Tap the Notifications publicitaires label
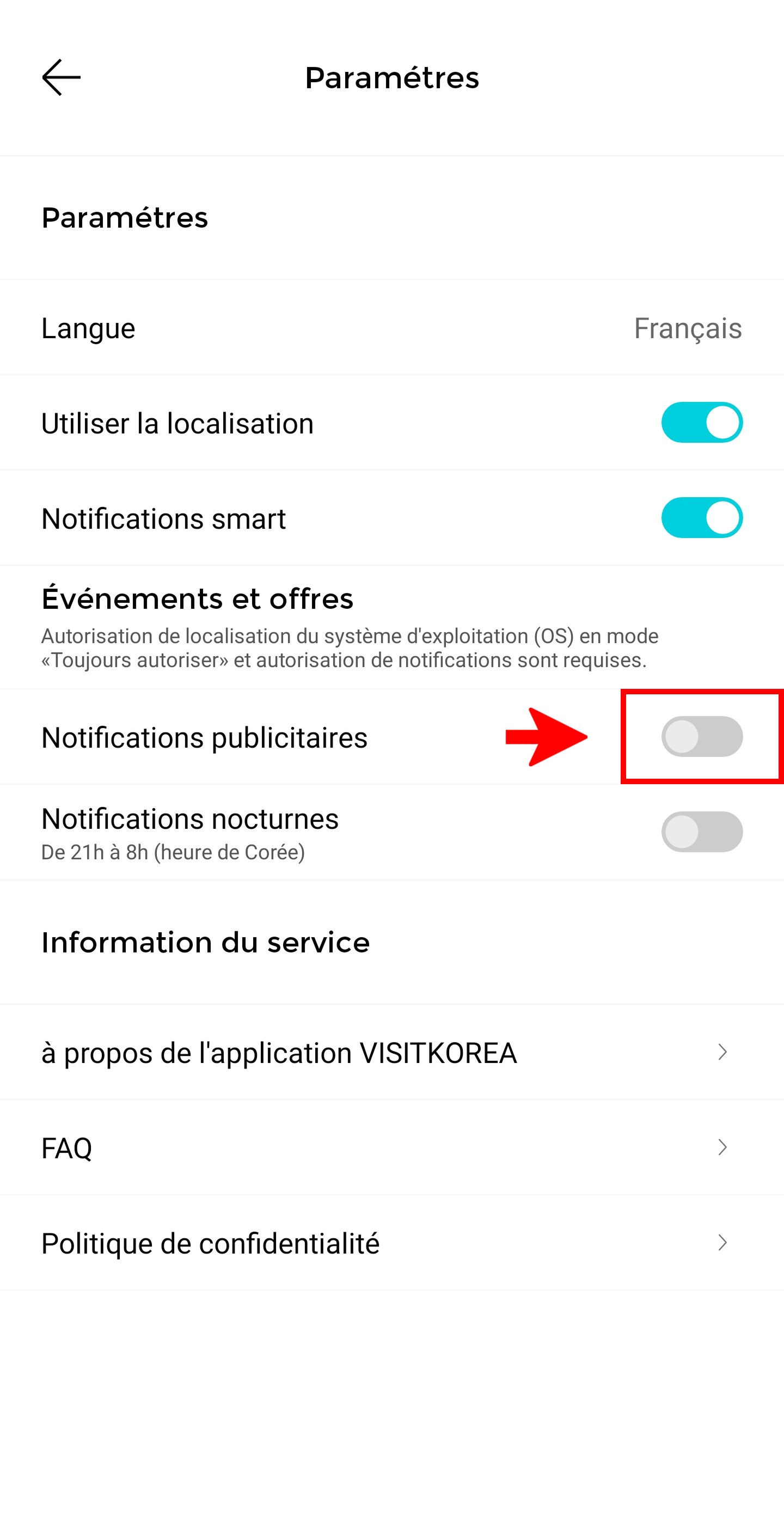 [204, 737]
